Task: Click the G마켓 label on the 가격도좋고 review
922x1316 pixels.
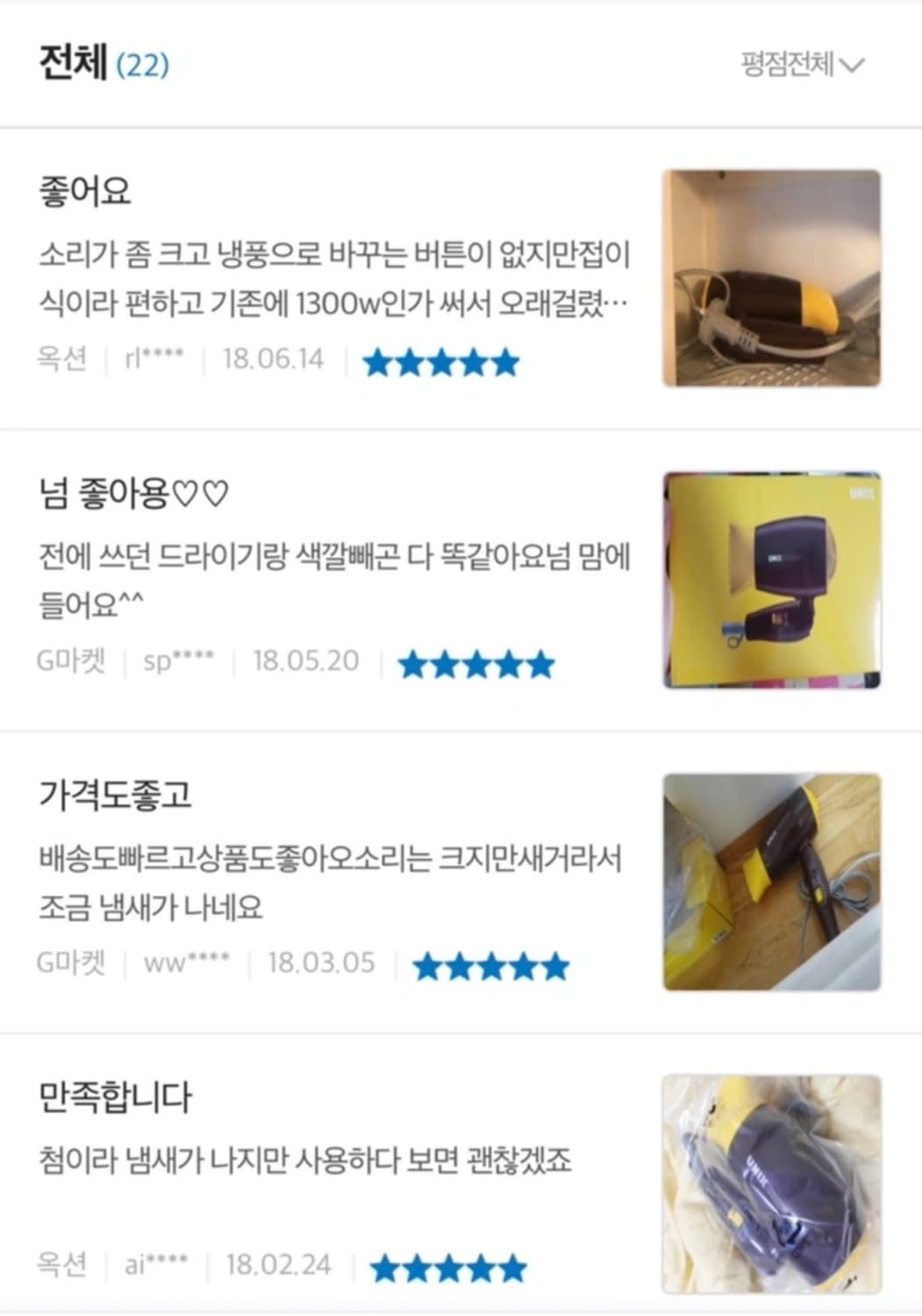Action: [68, 963]
